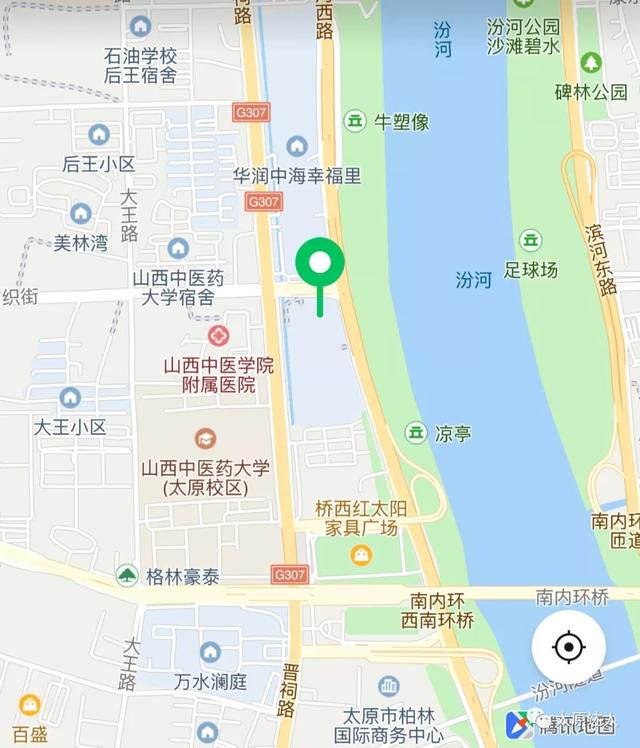Recenter the map on my current location

tap(568, 647)
